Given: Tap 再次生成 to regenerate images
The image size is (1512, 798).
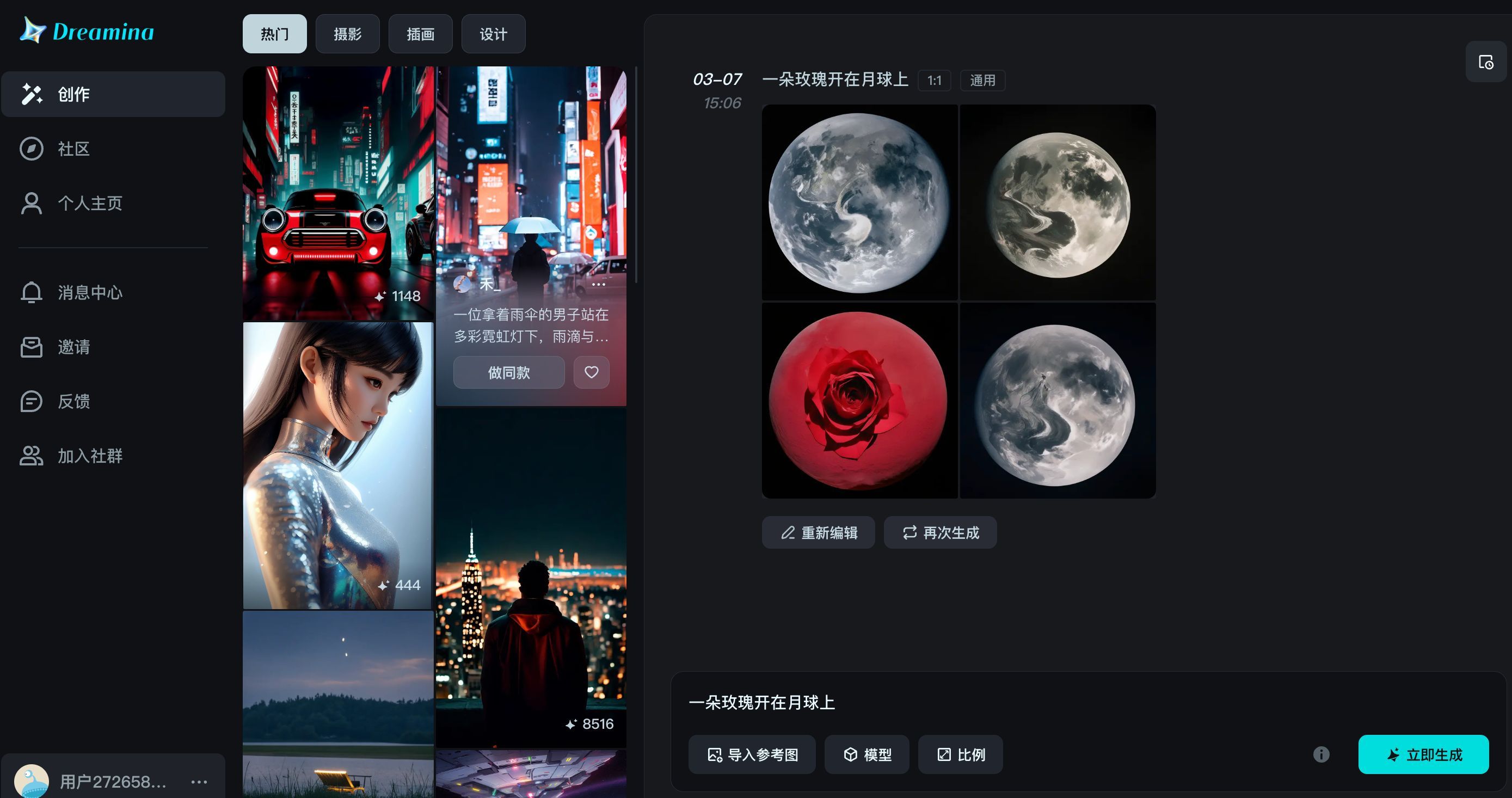Looking at the screenshot, I should [x=941, y=532].
